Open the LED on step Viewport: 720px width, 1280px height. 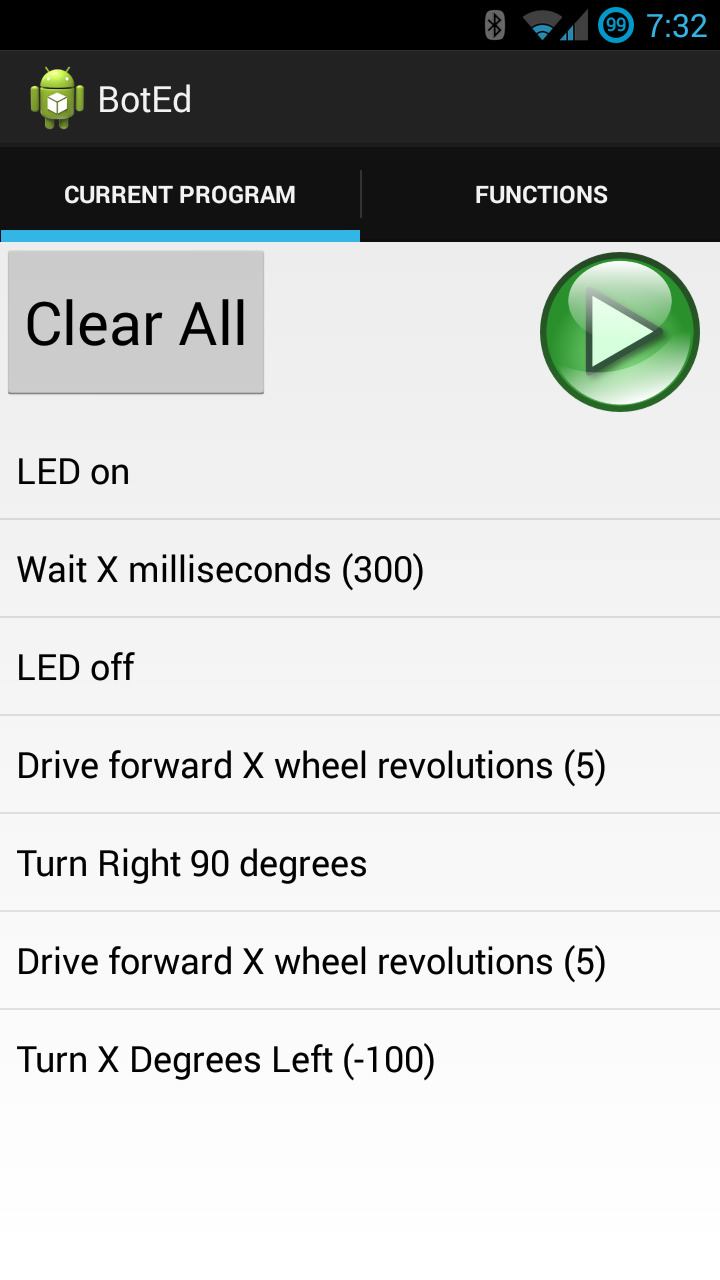pyautogui.click(x=360, y=471)
